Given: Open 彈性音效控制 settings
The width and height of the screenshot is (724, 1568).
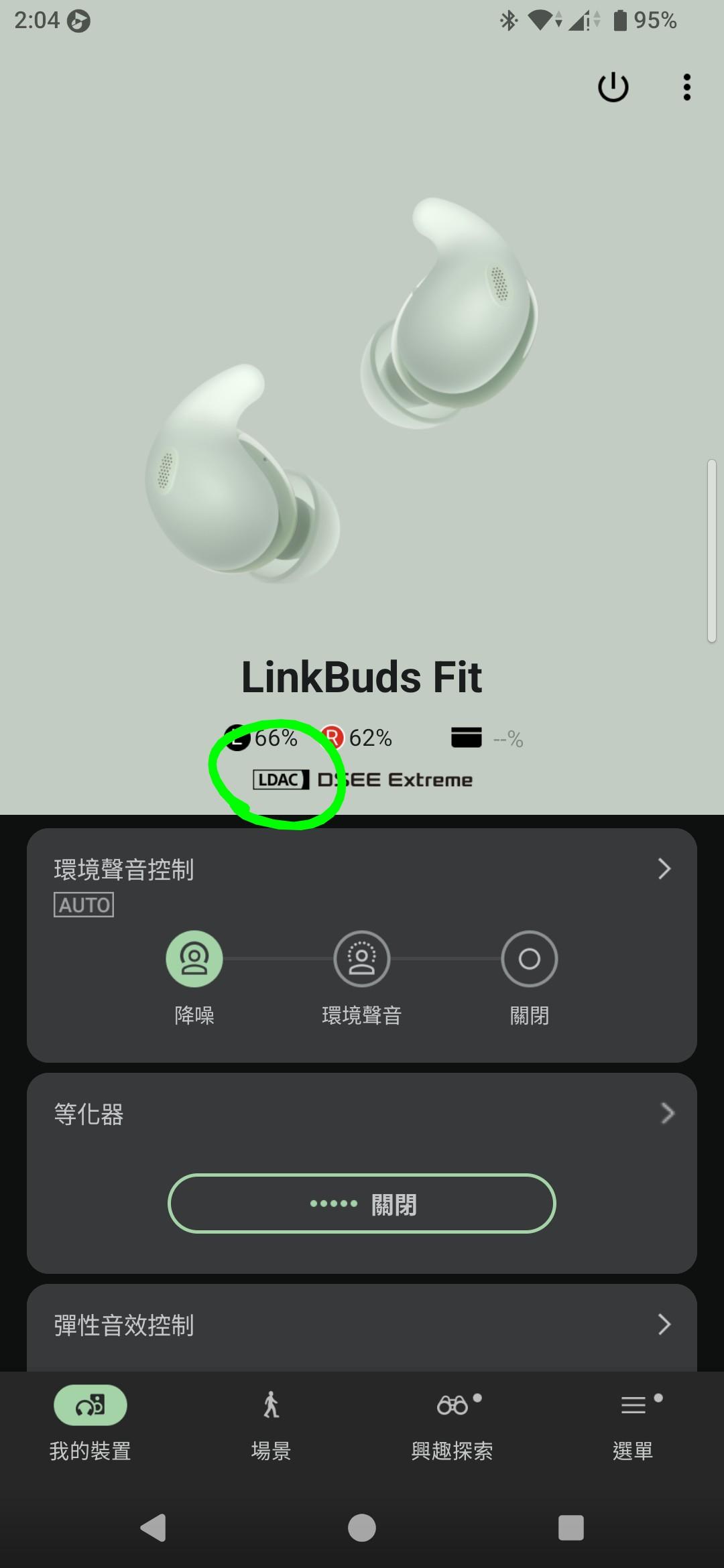Looking at the screenshot, I should tap(362, 1325).
